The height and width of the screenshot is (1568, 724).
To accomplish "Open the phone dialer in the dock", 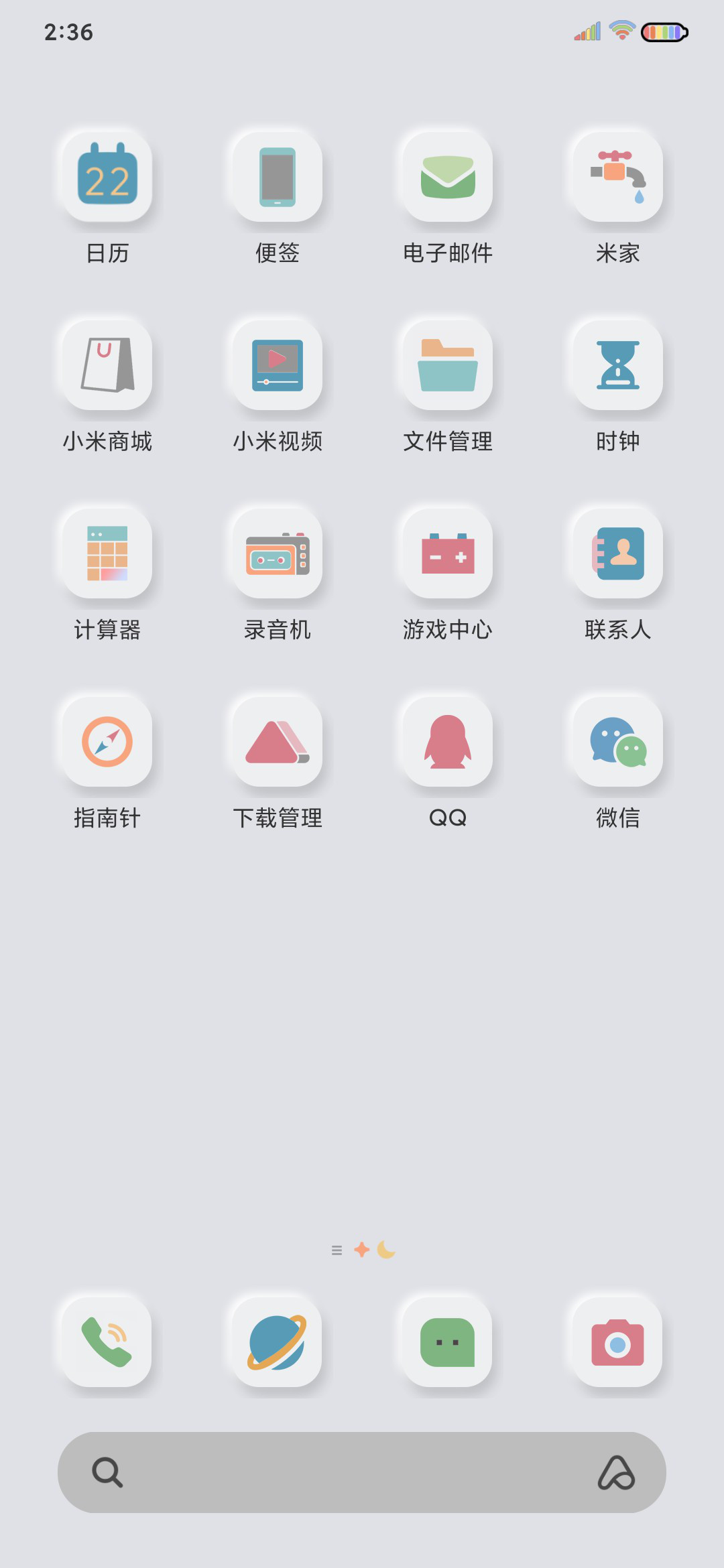I will tap(107, 1342).
